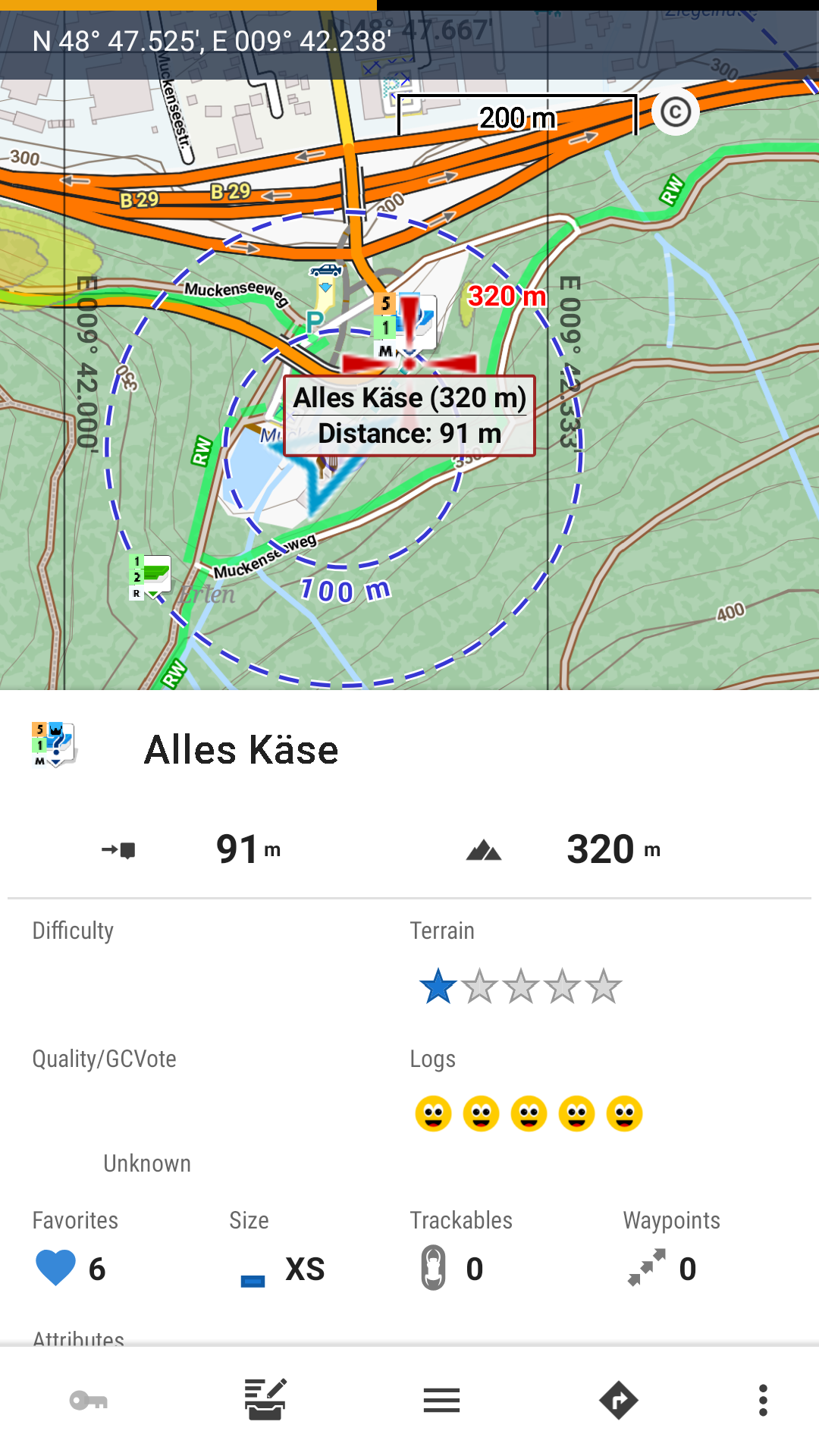The width and height of the screenshot is (819, 1456).
Task: Open the Alles Käse cache title
Action: (241, 750)
